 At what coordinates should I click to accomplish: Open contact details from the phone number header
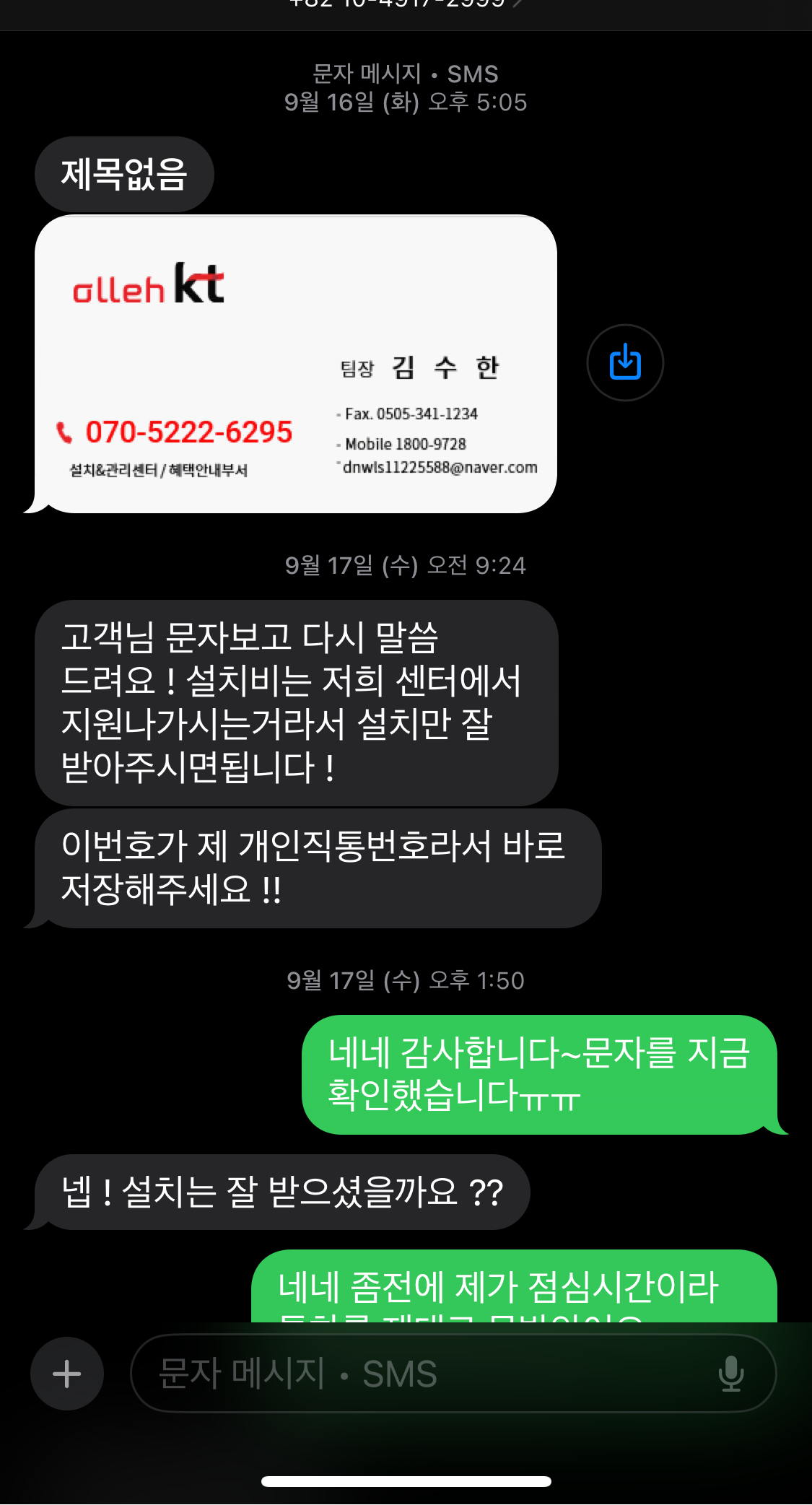point(404,4)
